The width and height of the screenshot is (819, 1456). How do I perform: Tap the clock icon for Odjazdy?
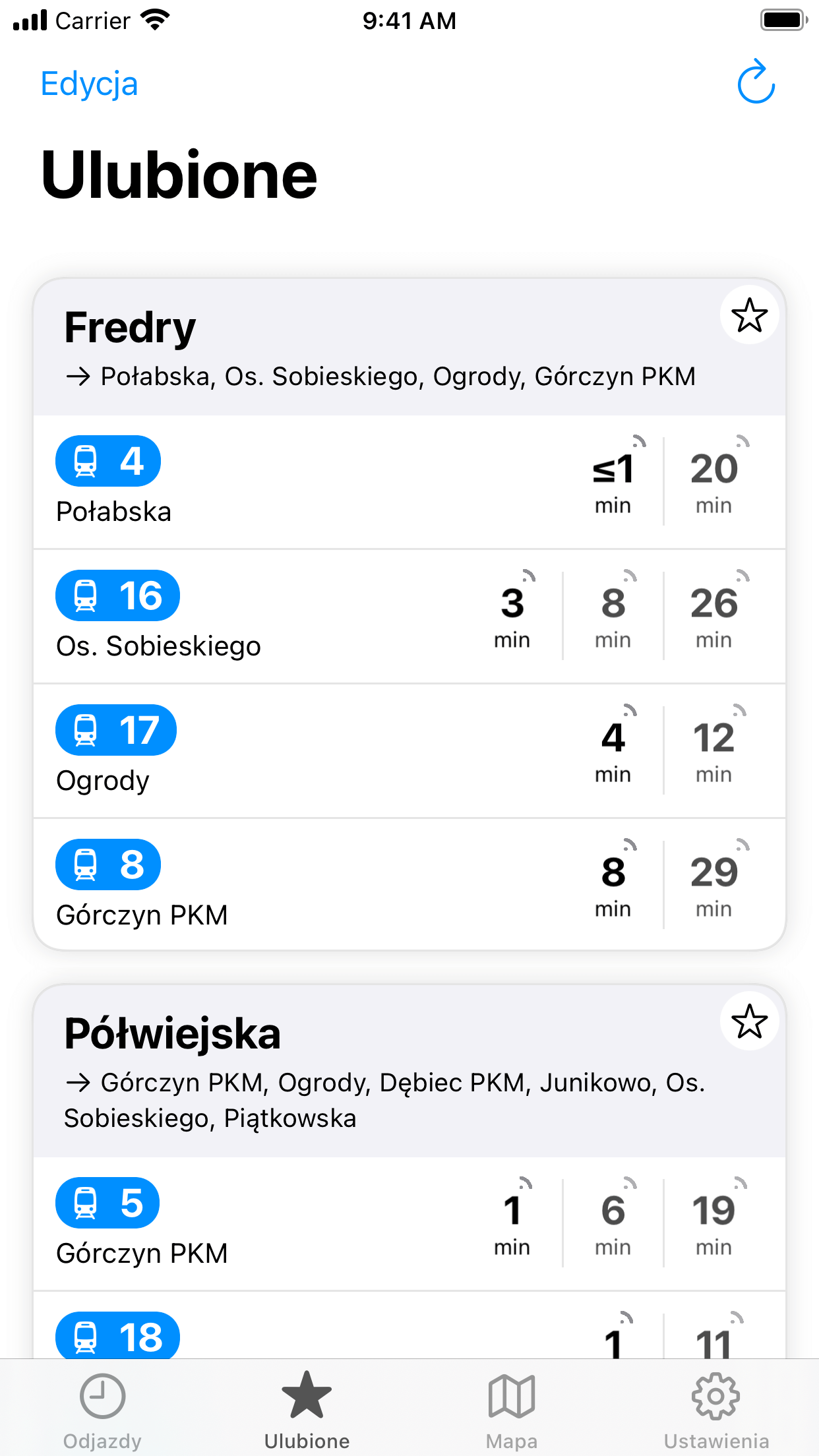point(102,1396)
